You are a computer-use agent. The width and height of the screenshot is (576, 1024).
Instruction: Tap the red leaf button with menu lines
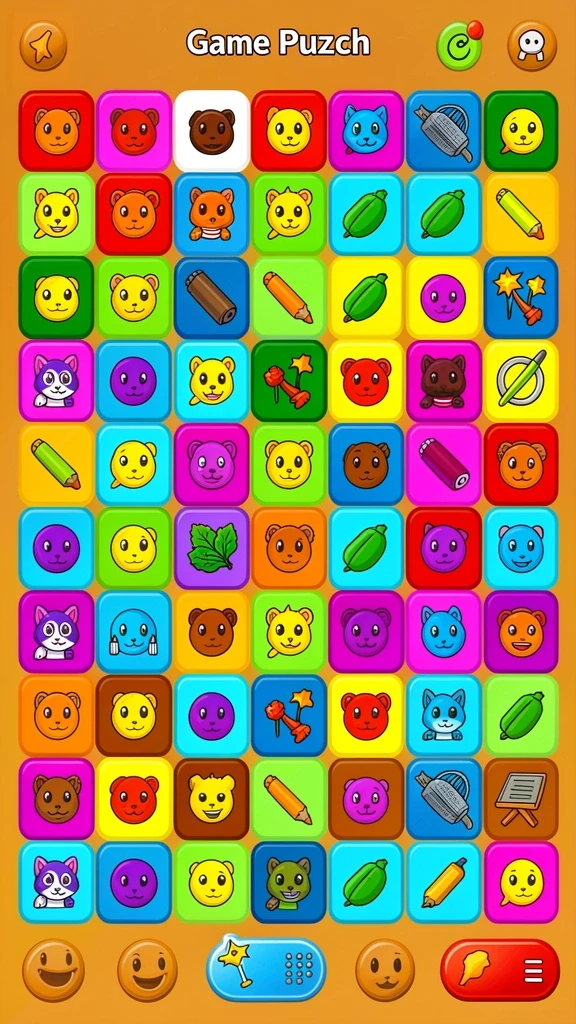point(500,969)
